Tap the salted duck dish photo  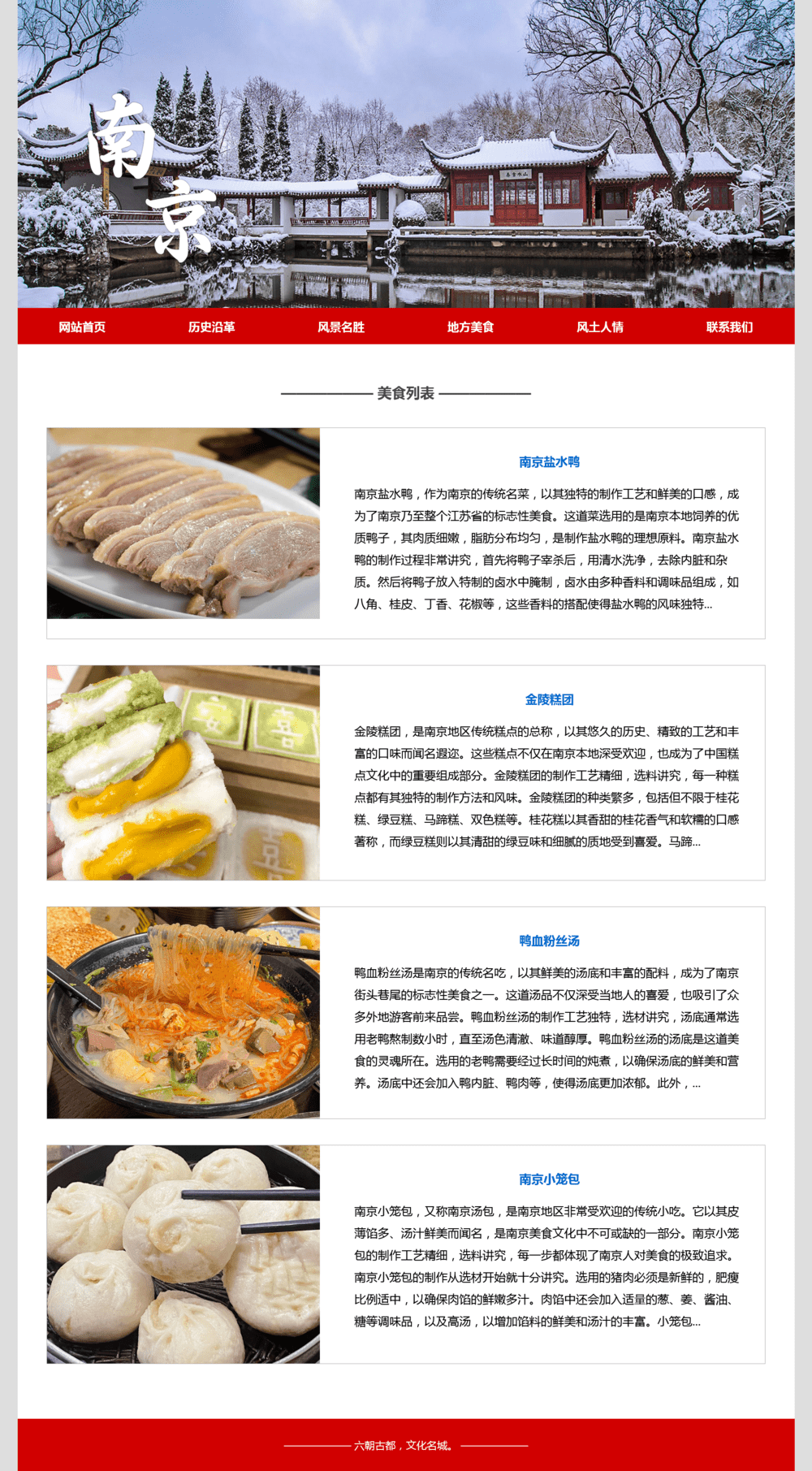pyautogui.click(x=184, y=523)
